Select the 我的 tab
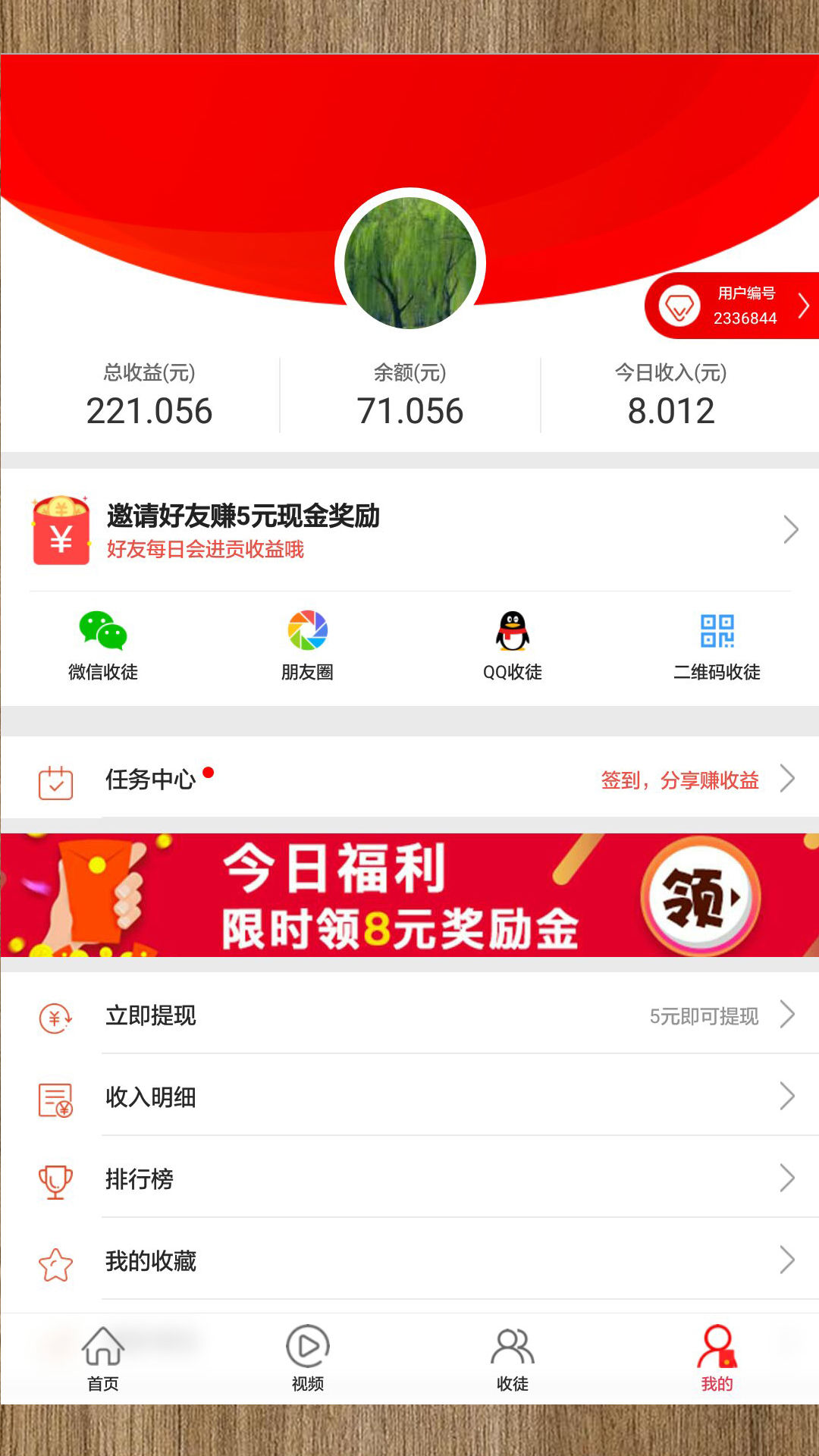 [717, 1359]
